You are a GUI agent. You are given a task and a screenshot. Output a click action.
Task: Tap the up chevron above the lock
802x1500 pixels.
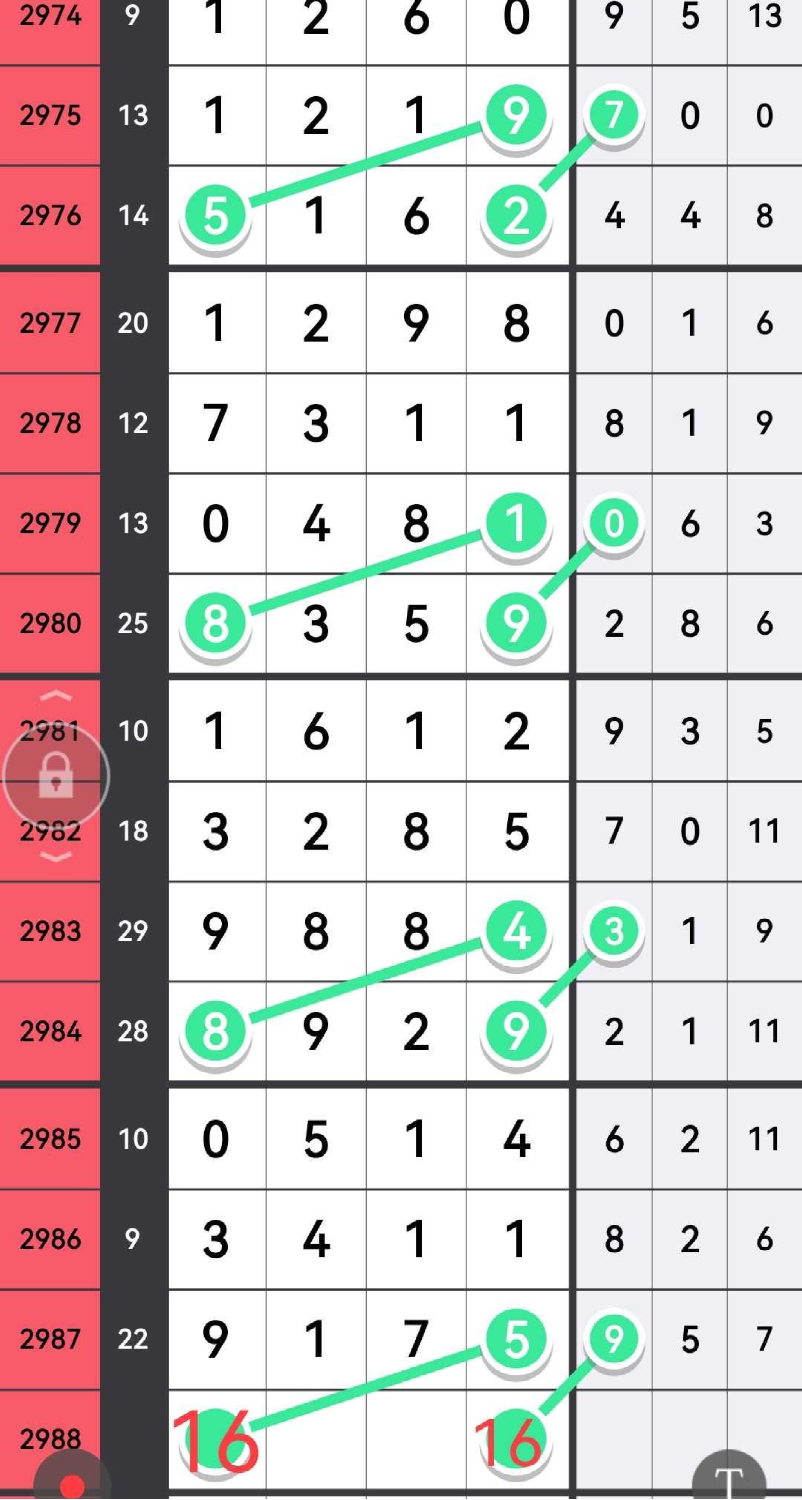coord(56,696)
